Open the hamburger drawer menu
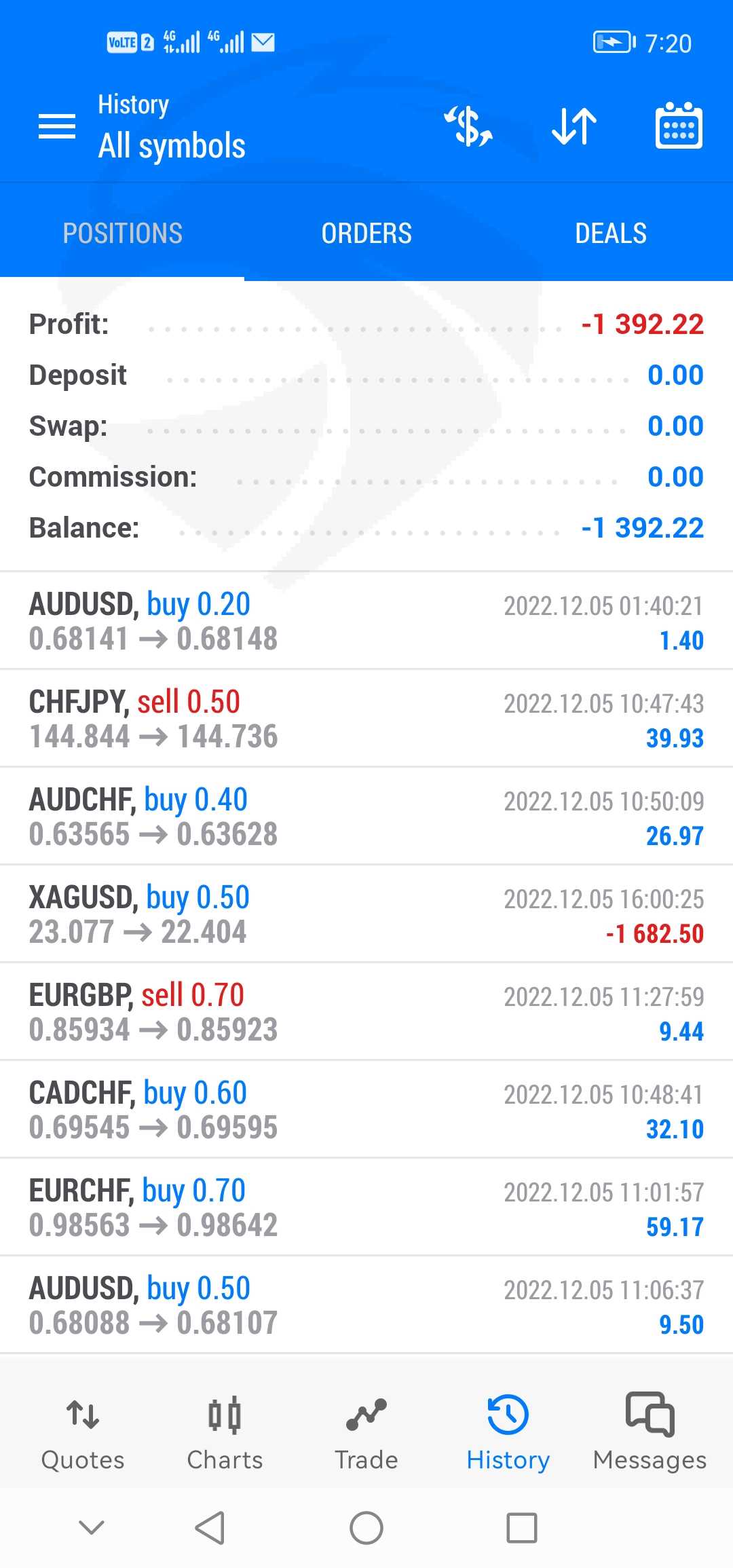The image size is (733, 1568). (57, 126)
